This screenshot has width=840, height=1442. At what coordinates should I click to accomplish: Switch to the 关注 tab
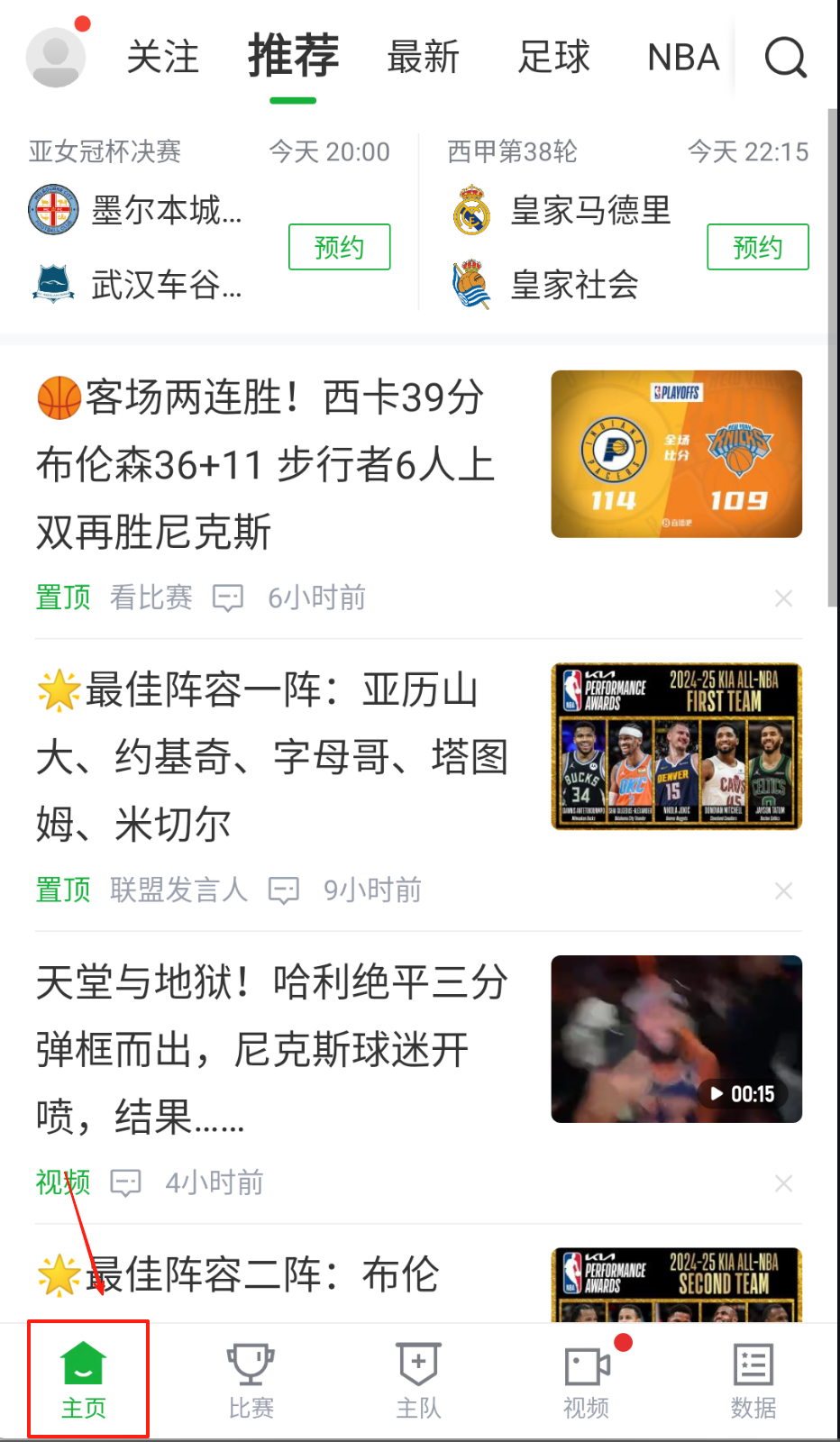point(162,58)
